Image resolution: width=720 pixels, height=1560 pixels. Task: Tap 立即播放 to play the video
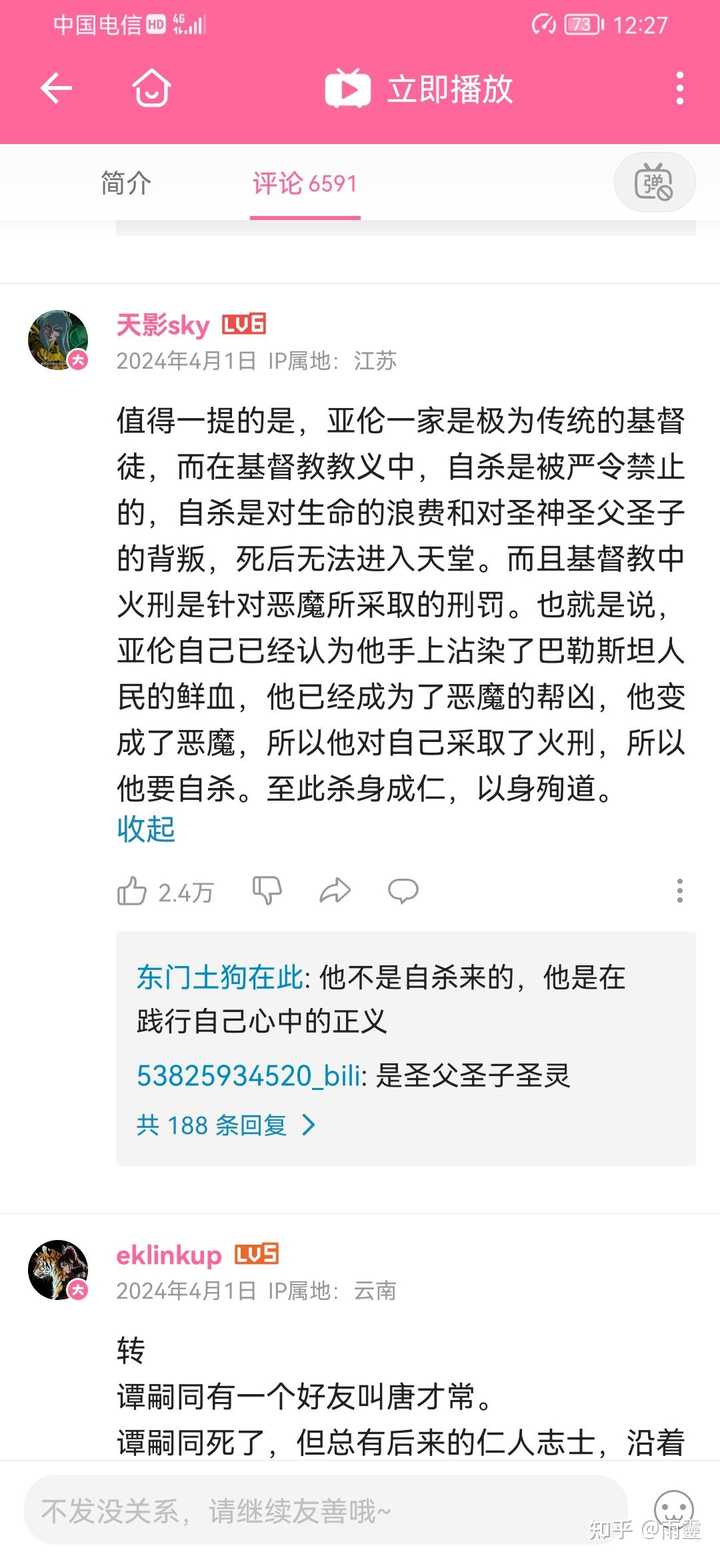pyautogui.click(x=420, y=89)
